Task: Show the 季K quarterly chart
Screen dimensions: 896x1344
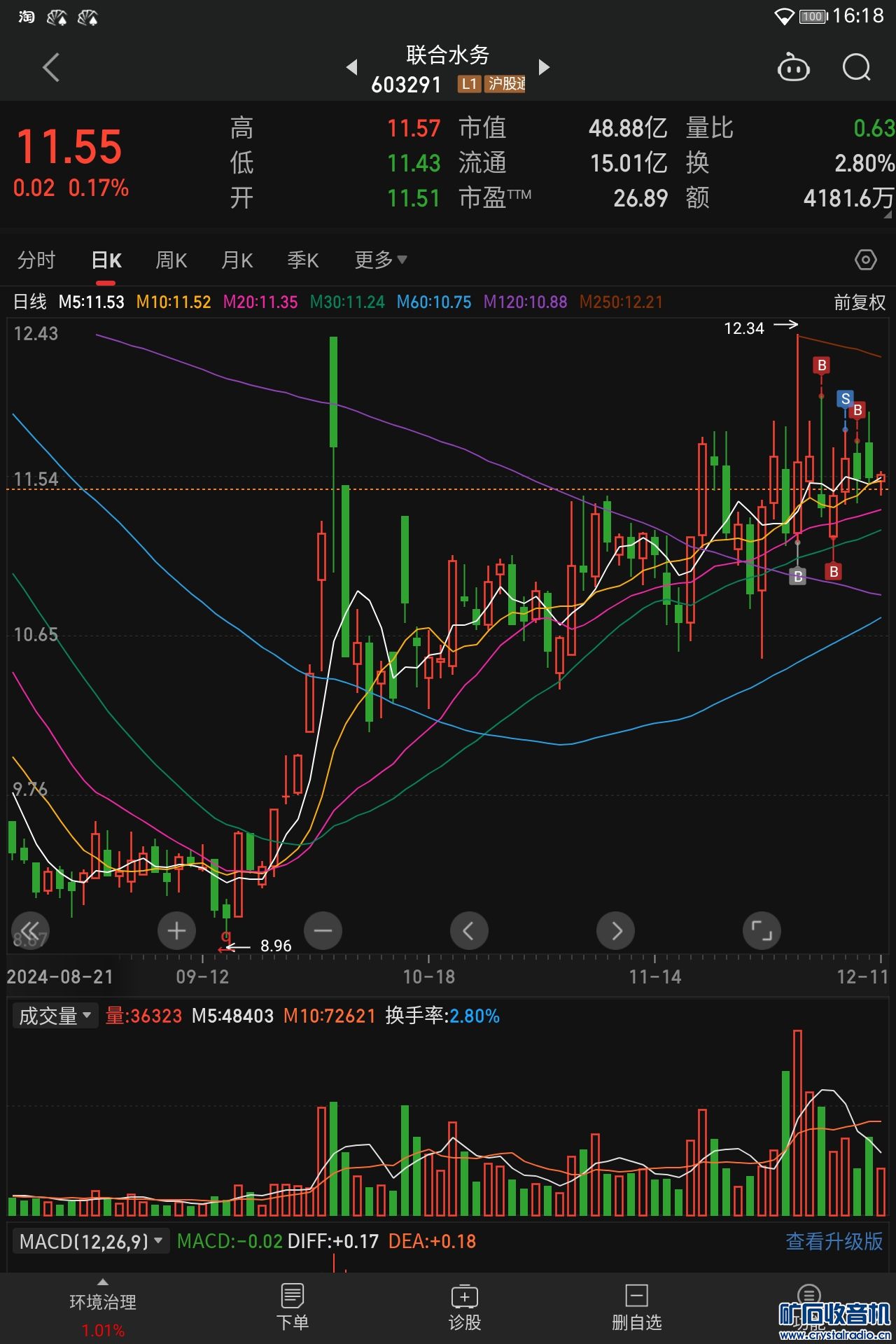Action: point(302,260)
